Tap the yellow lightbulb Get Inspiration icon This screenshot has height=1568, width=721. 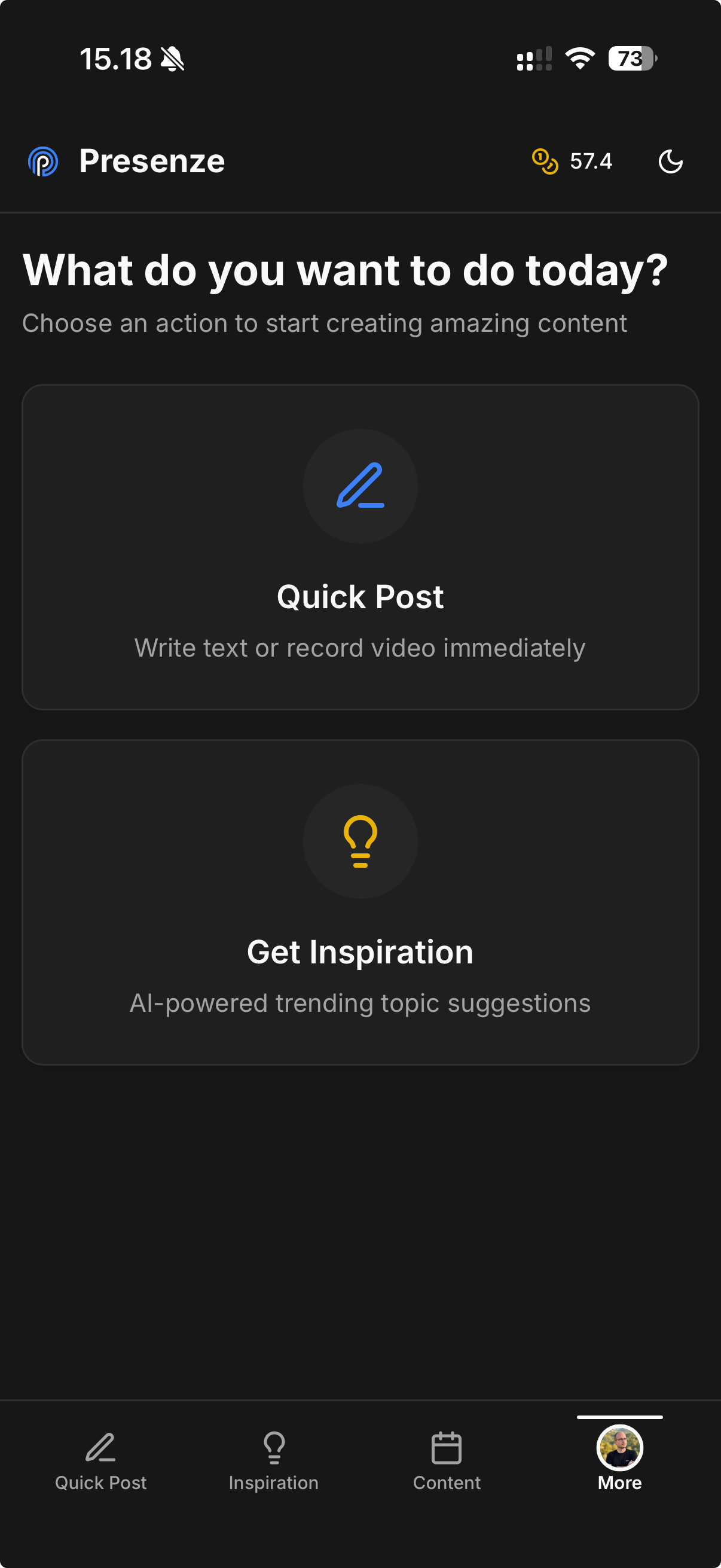pos(360,841)
